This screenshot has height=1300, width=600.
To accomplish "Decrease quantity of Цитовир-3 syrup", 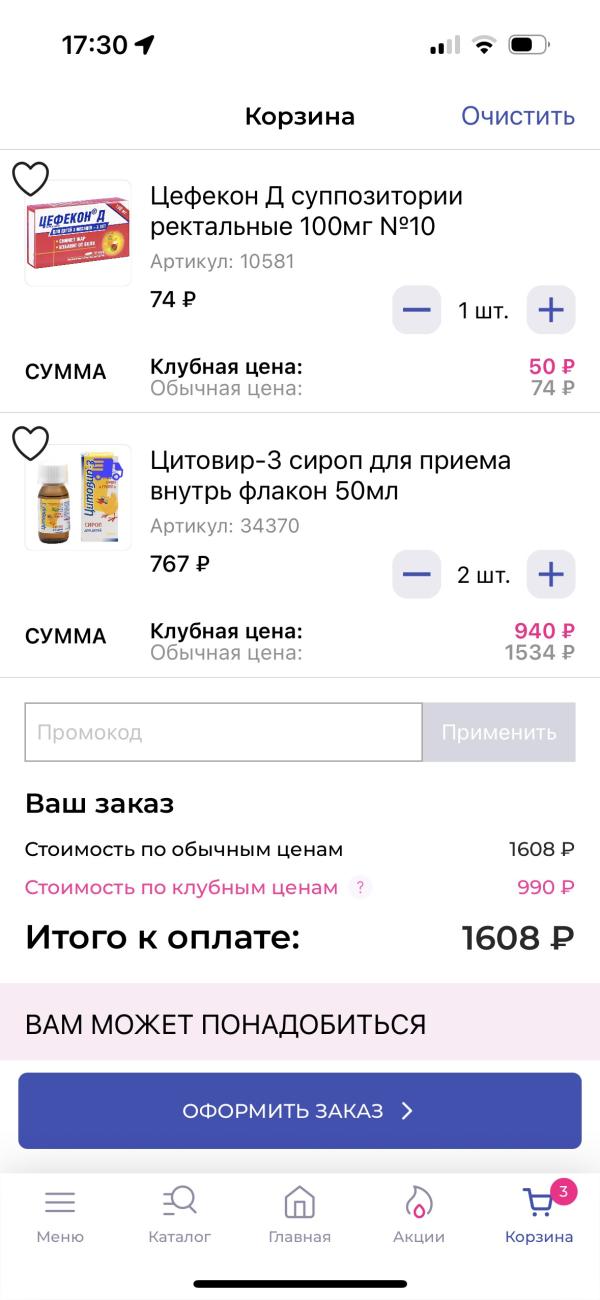I will [x=416, y=574].
